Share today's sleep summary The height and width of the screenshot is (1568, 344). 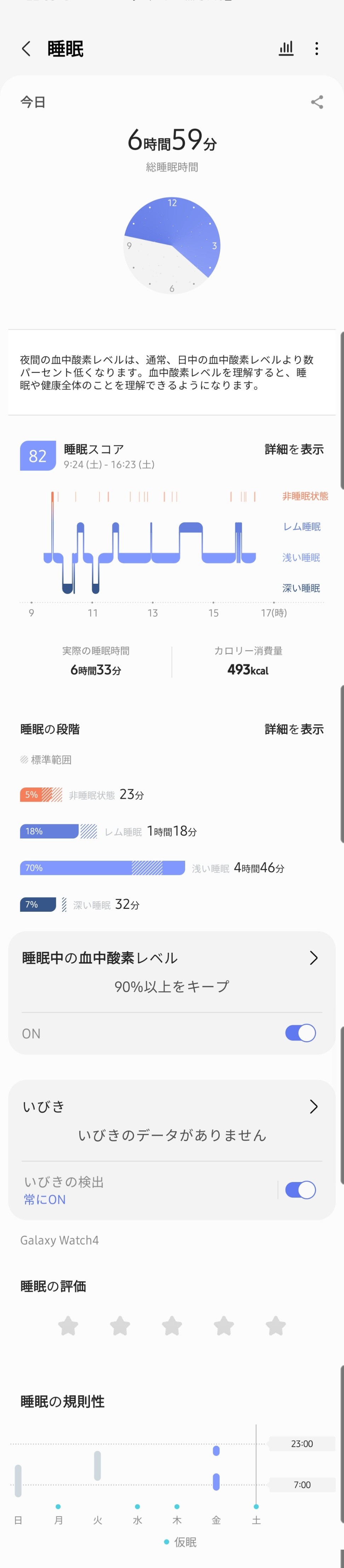click(317, 102)
